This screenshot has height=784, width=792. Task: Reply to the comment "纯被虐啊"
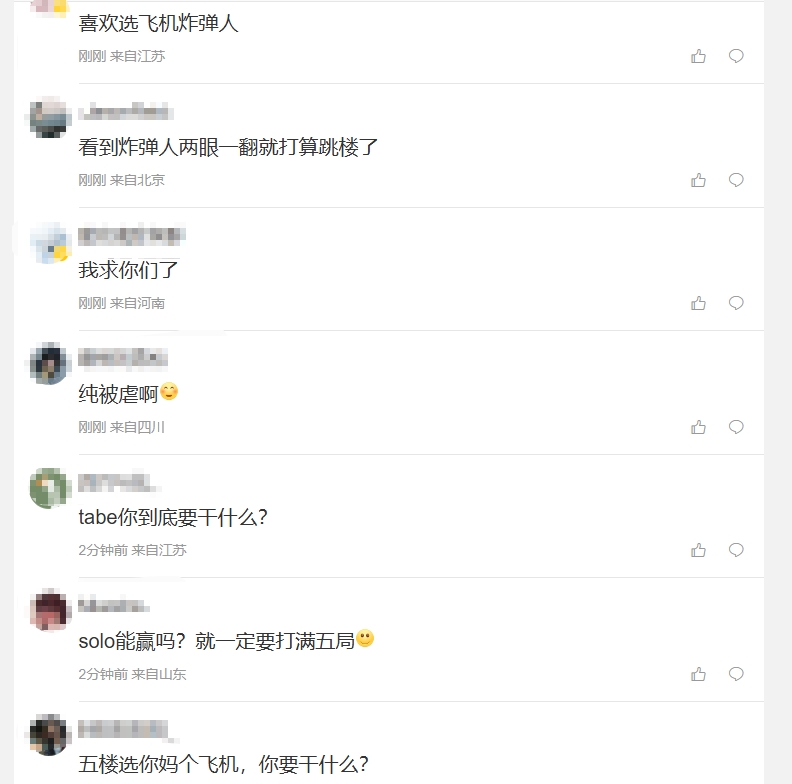point(736,427)
